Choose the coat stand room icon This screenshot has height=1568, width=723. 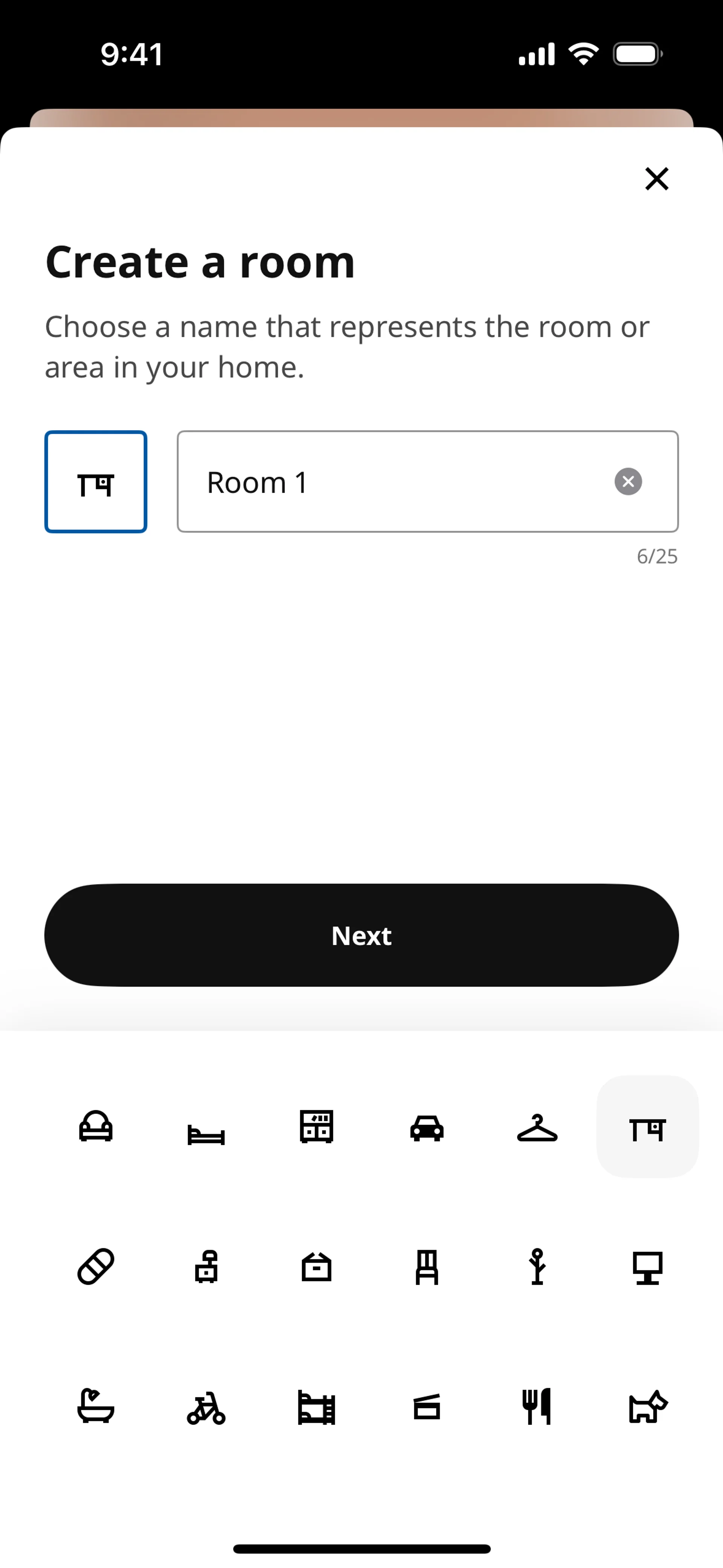pos(537,1267)
